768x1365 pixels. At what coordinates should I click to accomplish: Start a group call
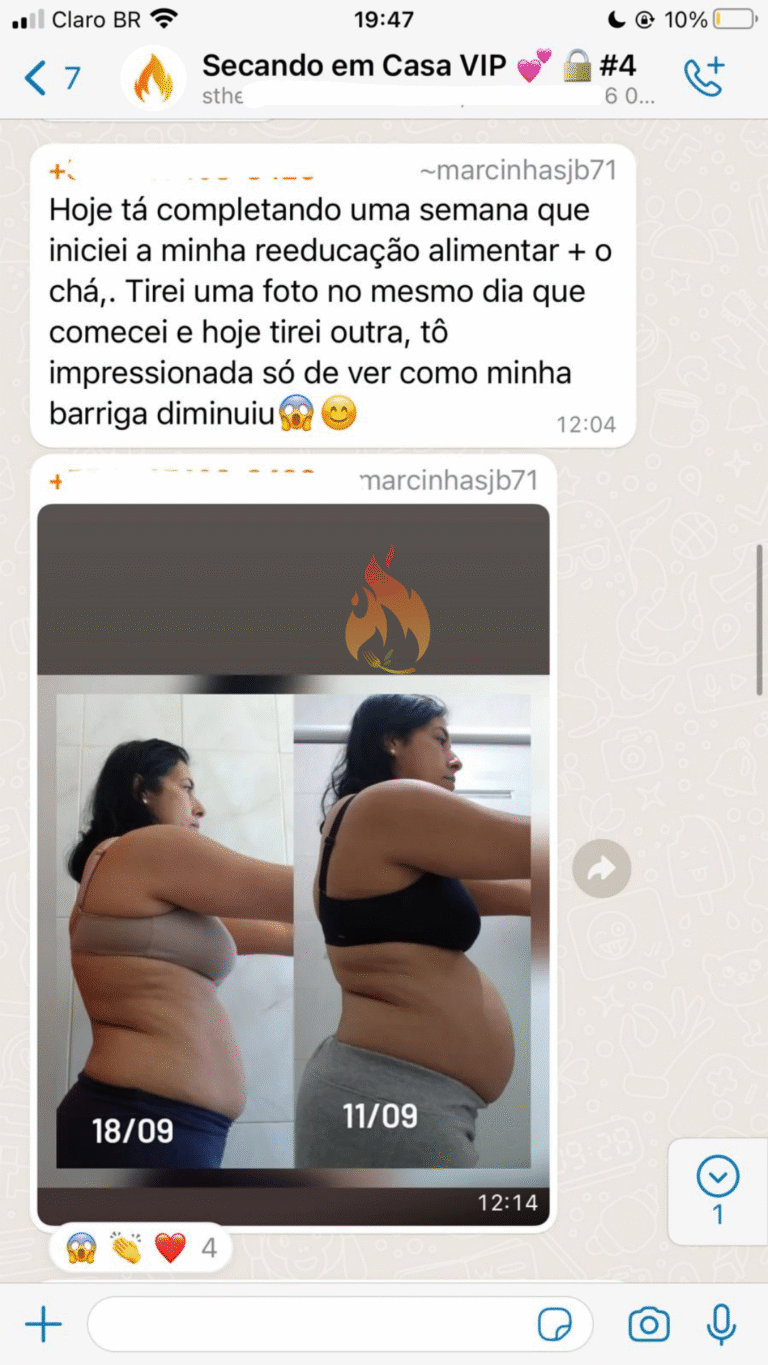pyautogui.click(x=704, y=77)
